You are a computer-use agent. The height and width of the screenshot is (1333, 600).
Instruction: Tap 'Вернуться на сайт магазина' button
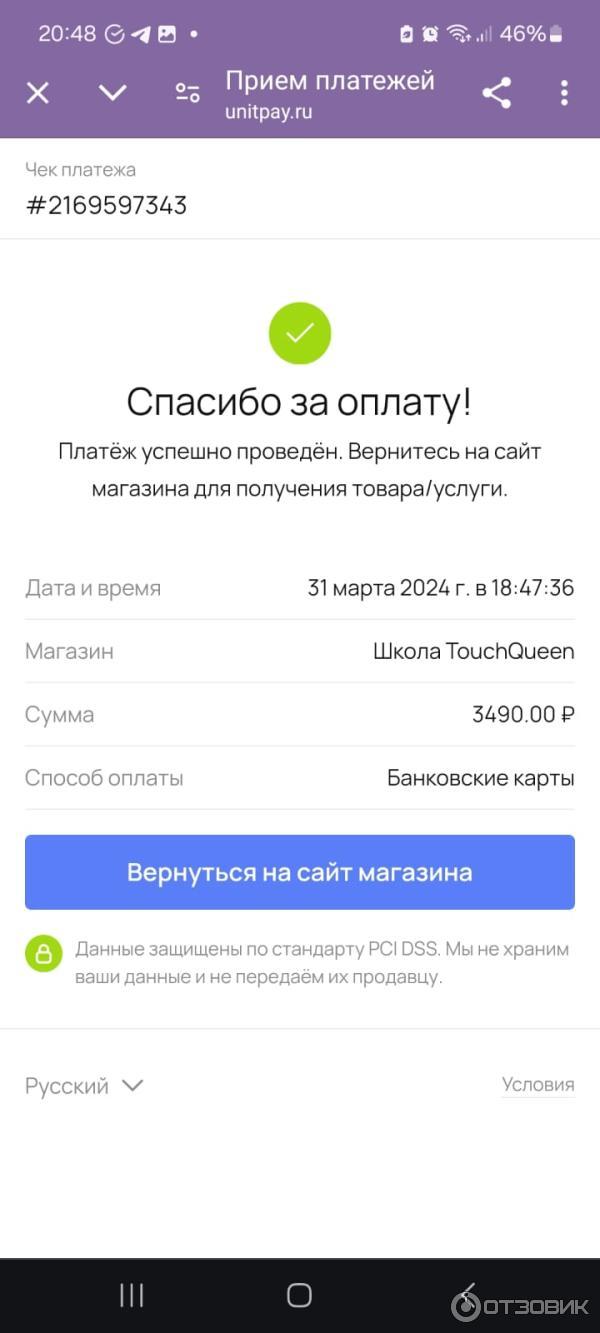tap(300, 872)
